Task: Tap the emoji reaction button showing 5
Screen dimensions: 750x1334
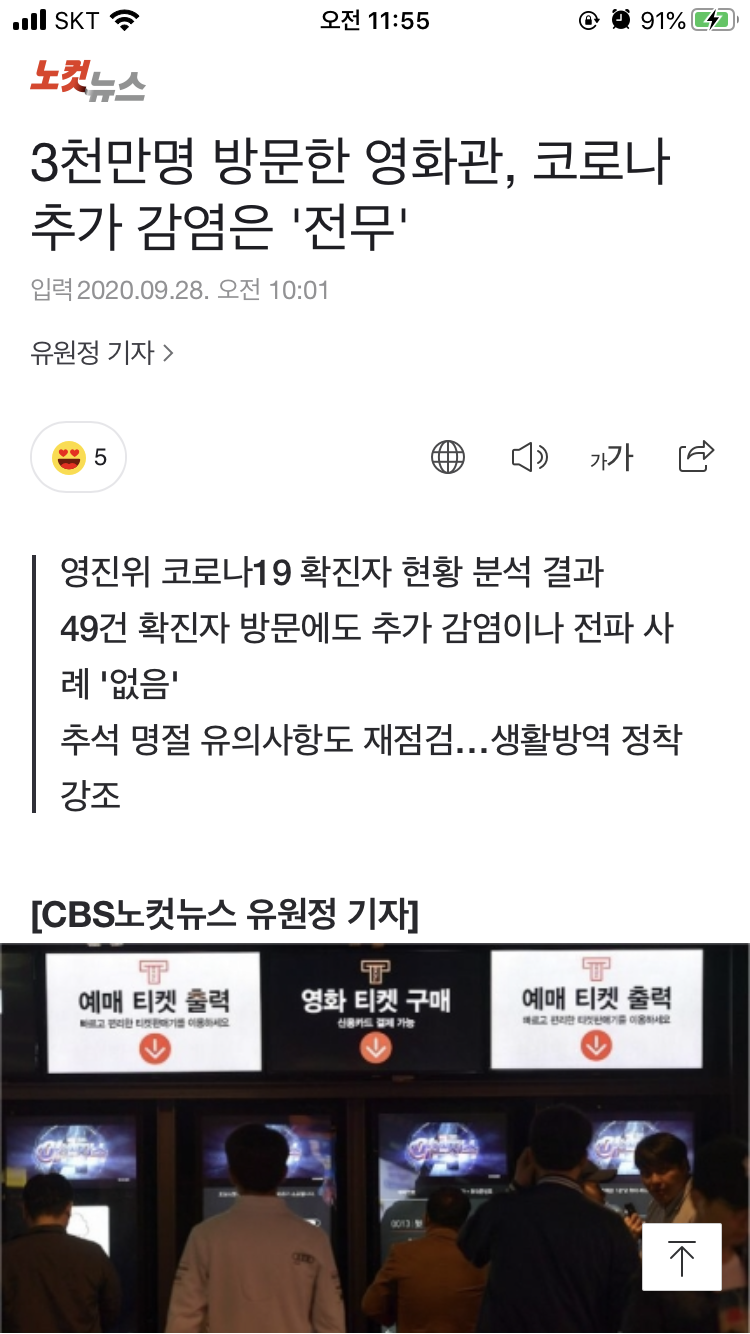Action: click(78, 457)
